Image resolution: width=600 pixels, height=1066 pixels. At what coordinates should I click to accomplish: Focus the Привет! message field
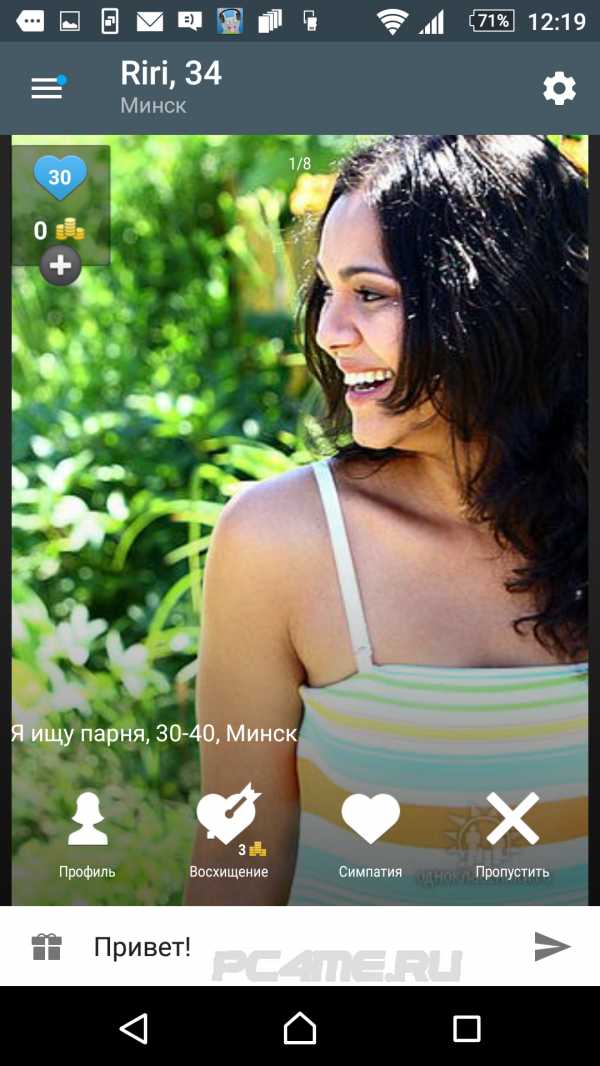tap(299, 946)
